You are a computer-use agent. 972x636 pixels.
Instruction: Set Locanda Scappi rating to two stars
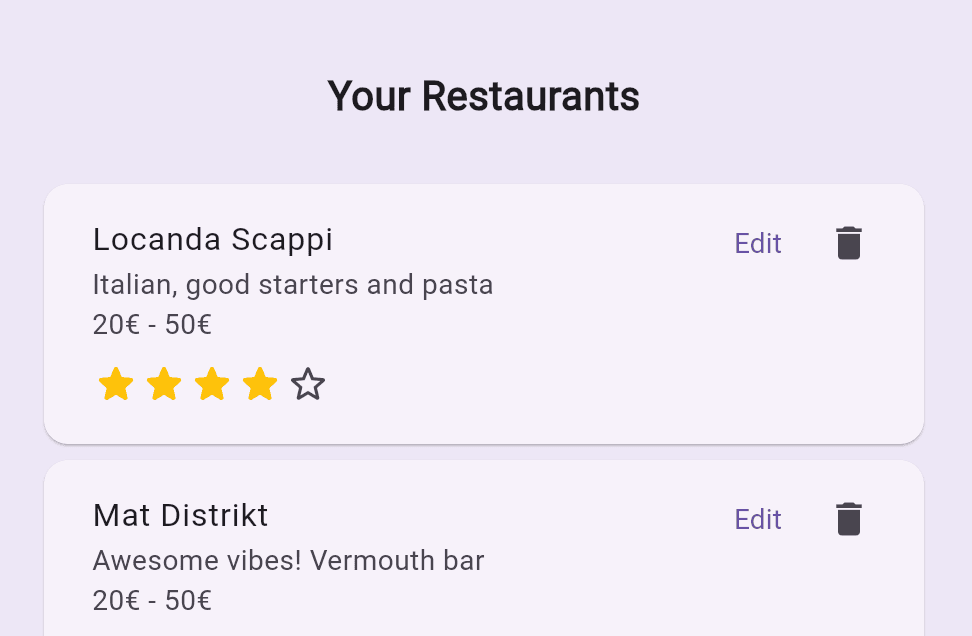pos(164,384)
